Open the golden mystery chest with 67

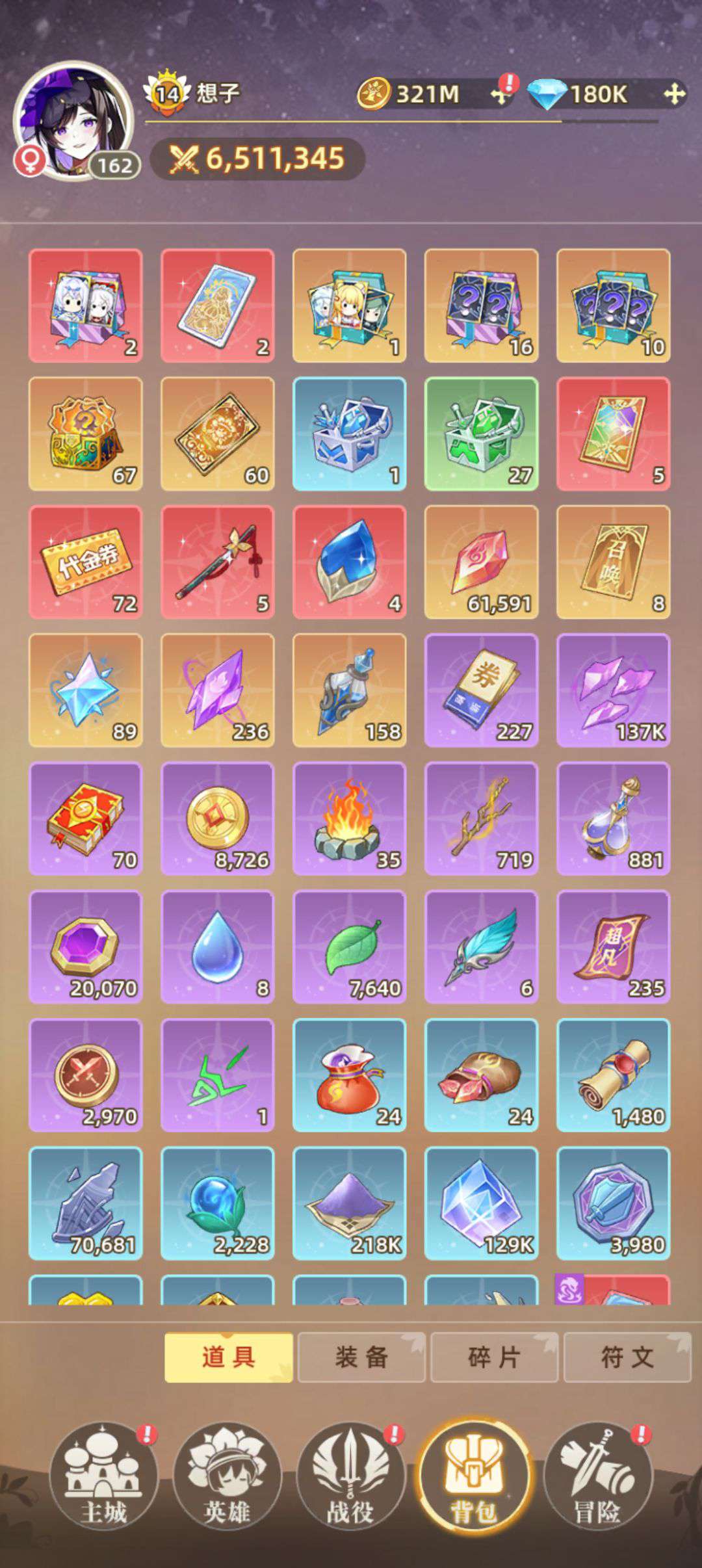tap(86, 434)
